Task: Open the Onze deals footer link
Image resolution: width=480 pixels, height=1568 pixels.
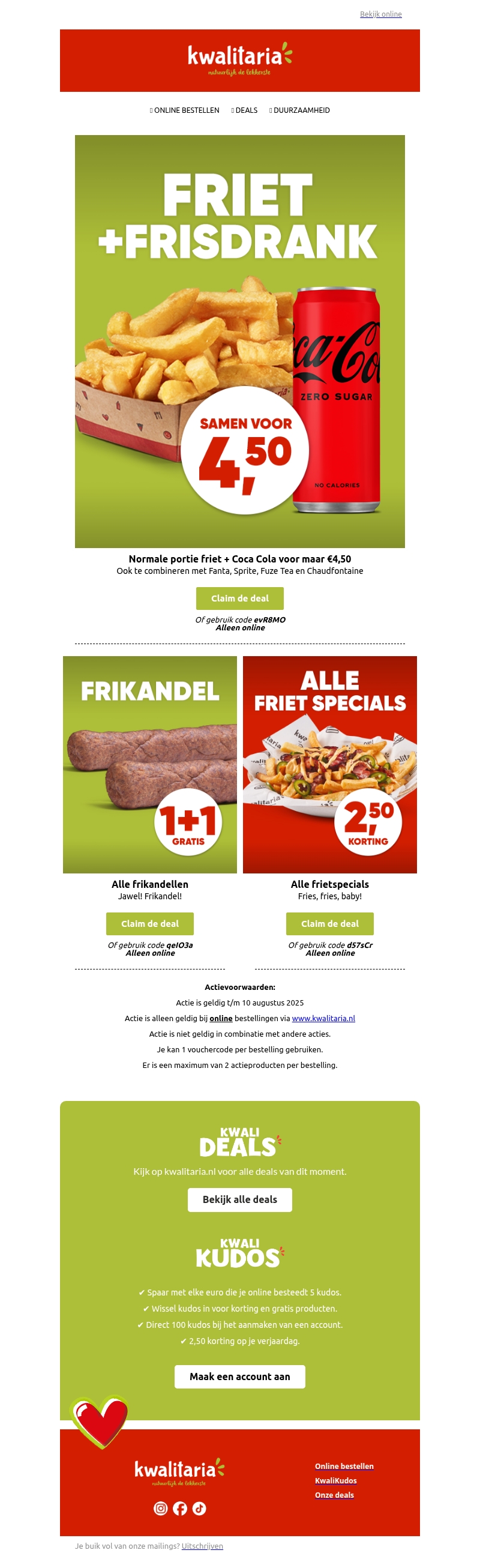Action: (x=334, y=1495)
